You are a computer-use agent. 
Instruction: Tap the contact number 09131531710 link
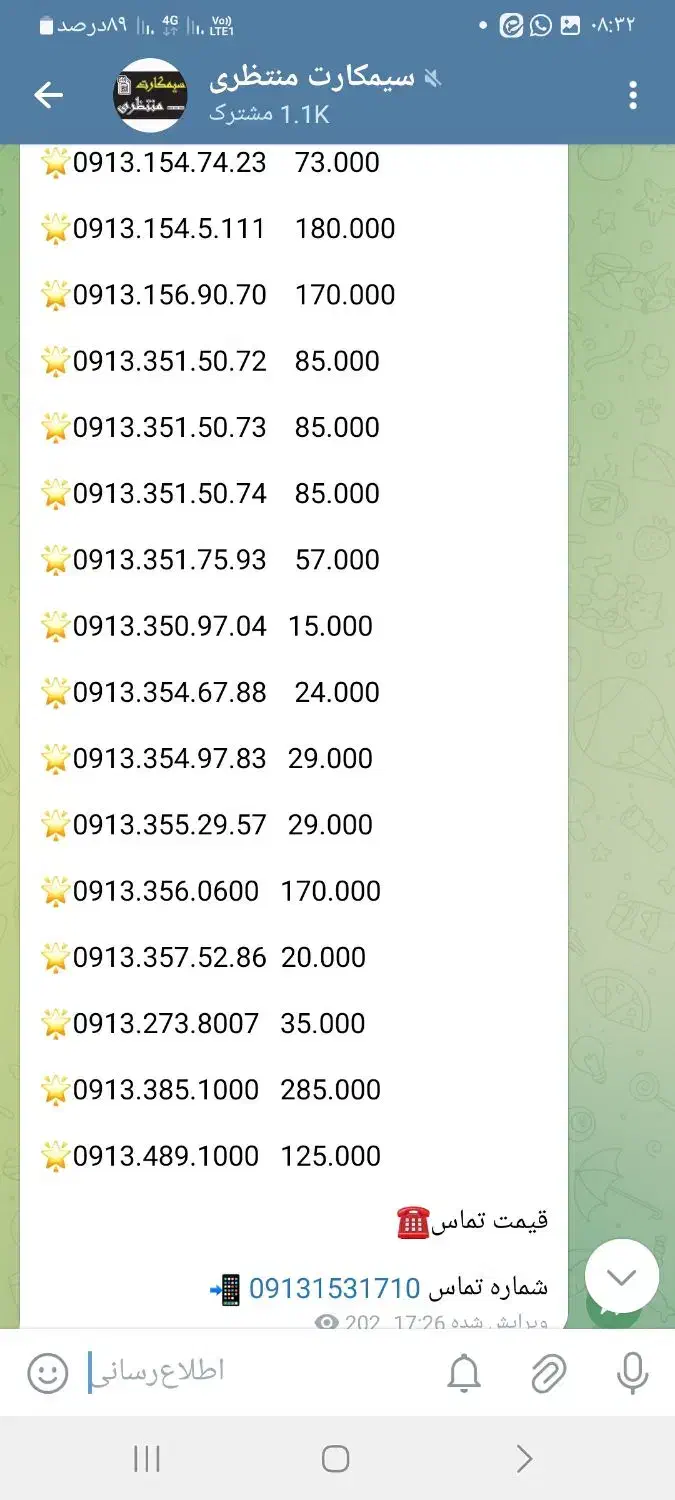point(334,1288)
